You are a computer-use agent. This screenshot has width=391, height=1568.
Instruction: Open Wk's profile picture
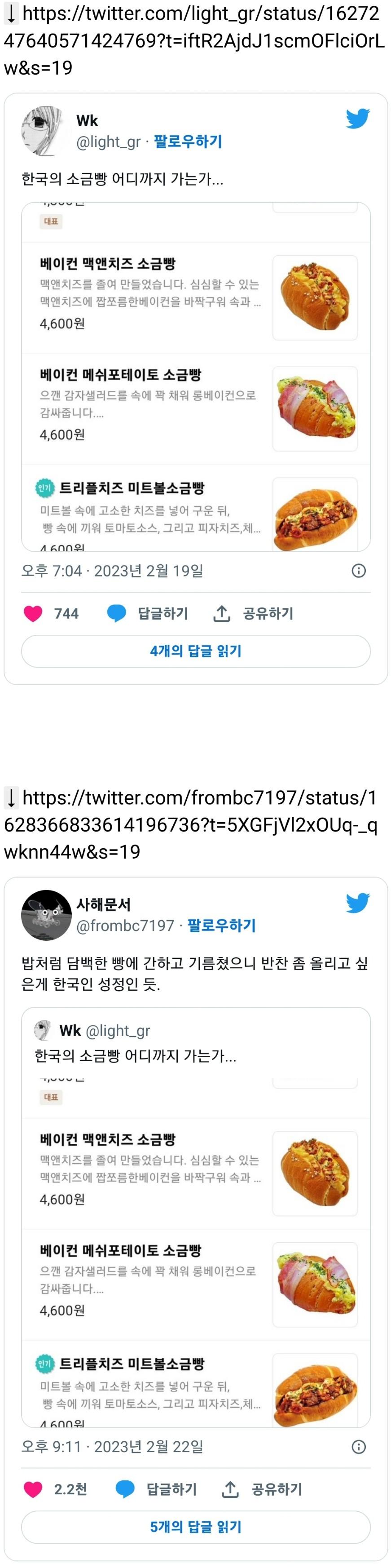(x=43, y=131)
